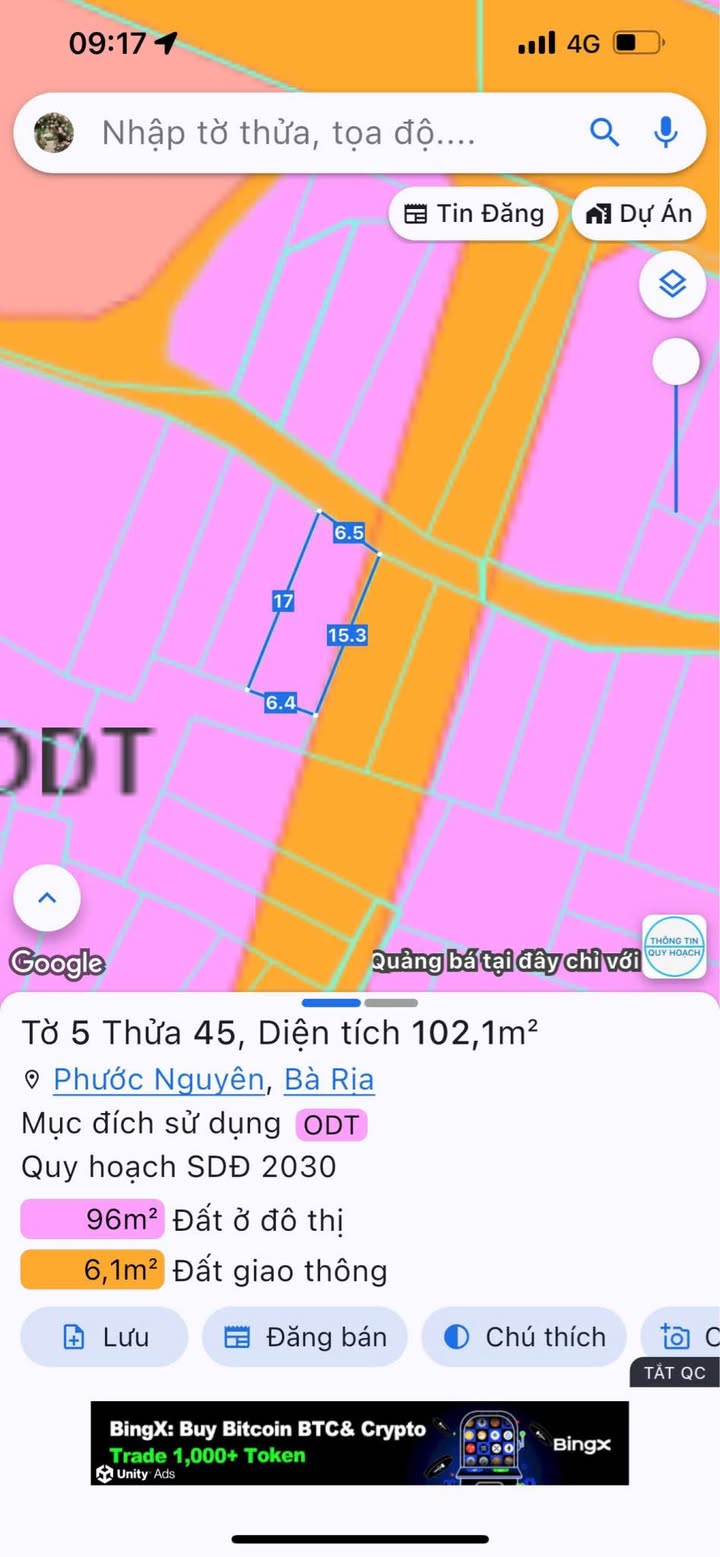Tap the parcel search input field
The height and width of the screenshot is (1557, 720).
click(330, 133)
